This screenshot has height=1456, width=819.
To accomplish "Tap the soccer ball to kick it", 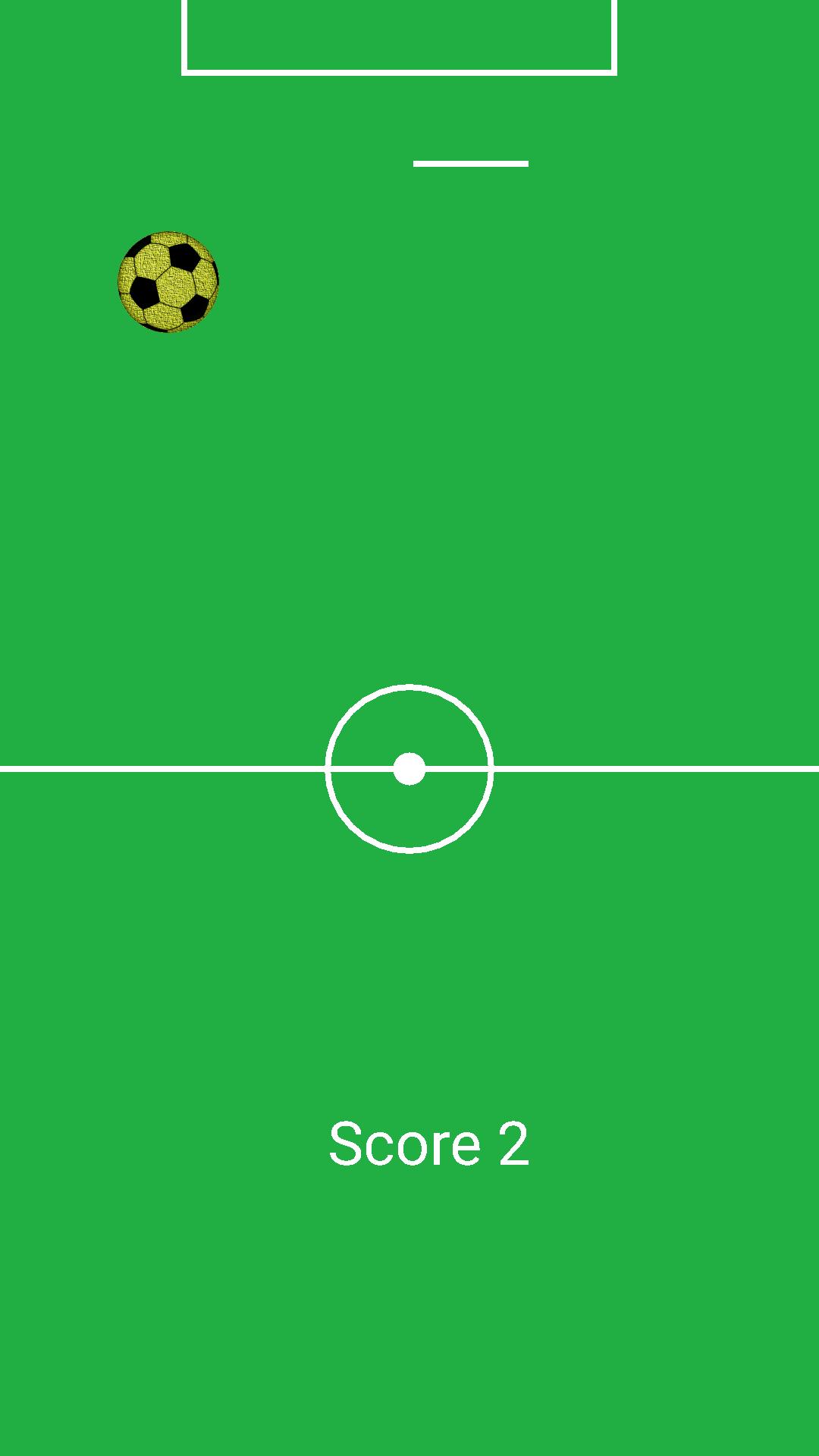I will point(168,282).
